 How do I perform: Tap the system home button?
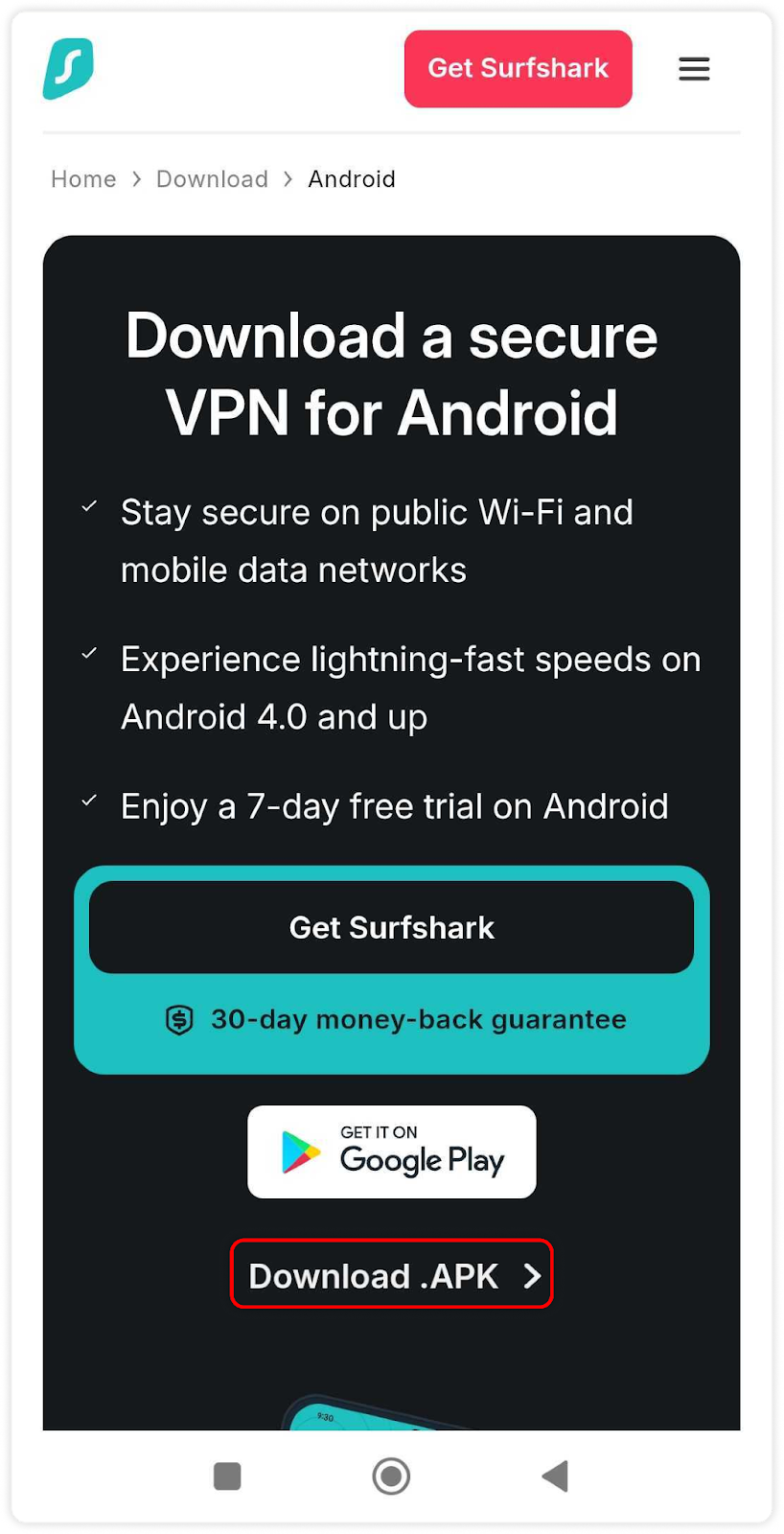[391, 1476]
